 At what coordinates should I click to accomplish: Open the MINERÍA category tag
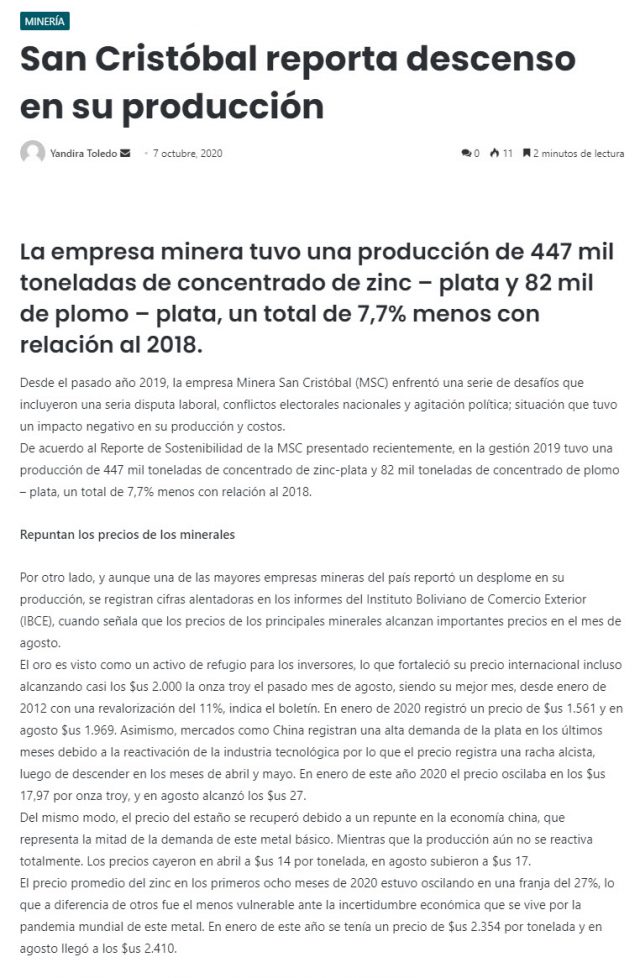45,21
